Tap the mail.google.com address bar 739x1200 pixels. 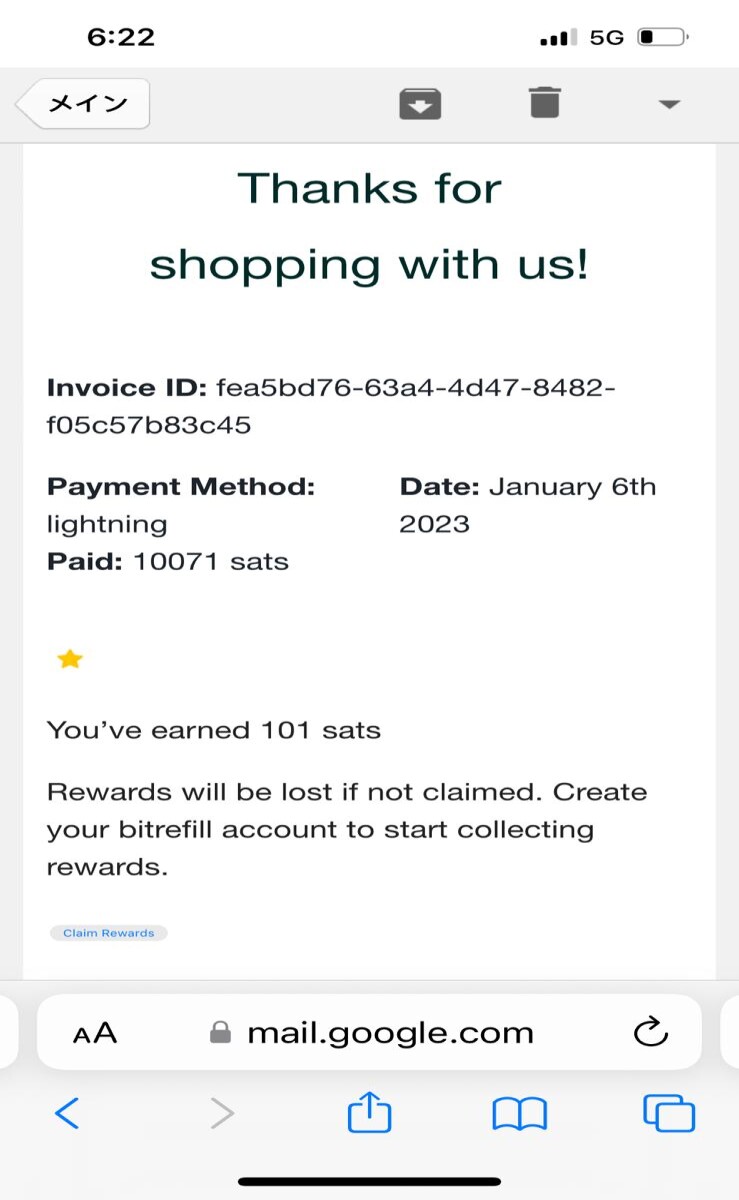pos(371,1033)
